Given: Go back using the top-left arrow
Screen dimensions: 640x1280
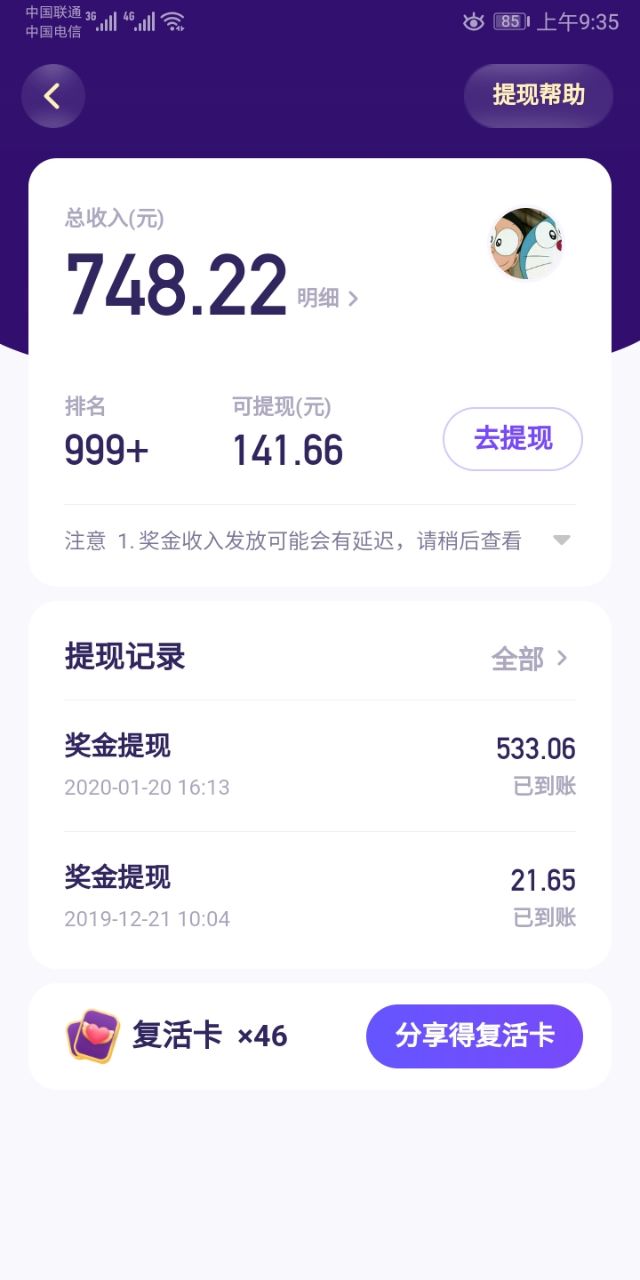Looking at the screenshot, I should (53, 96).
